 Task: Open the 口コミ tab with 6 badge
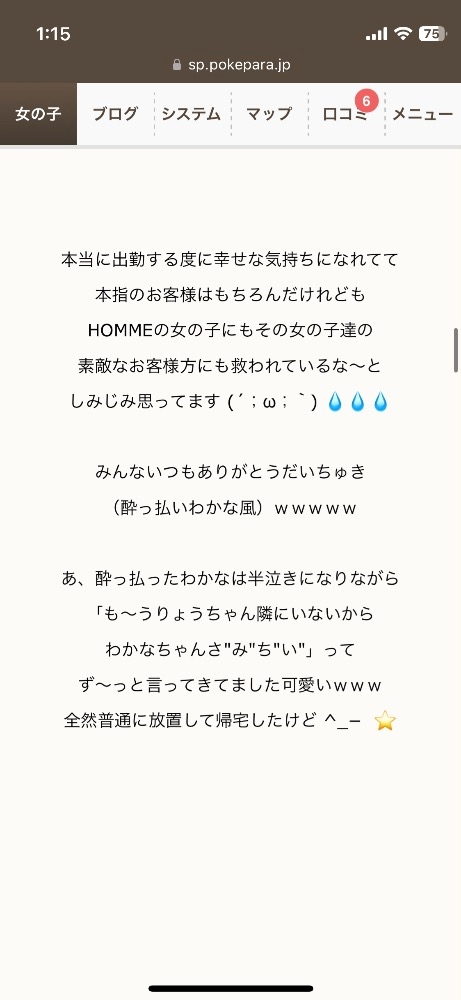point(346,114)
